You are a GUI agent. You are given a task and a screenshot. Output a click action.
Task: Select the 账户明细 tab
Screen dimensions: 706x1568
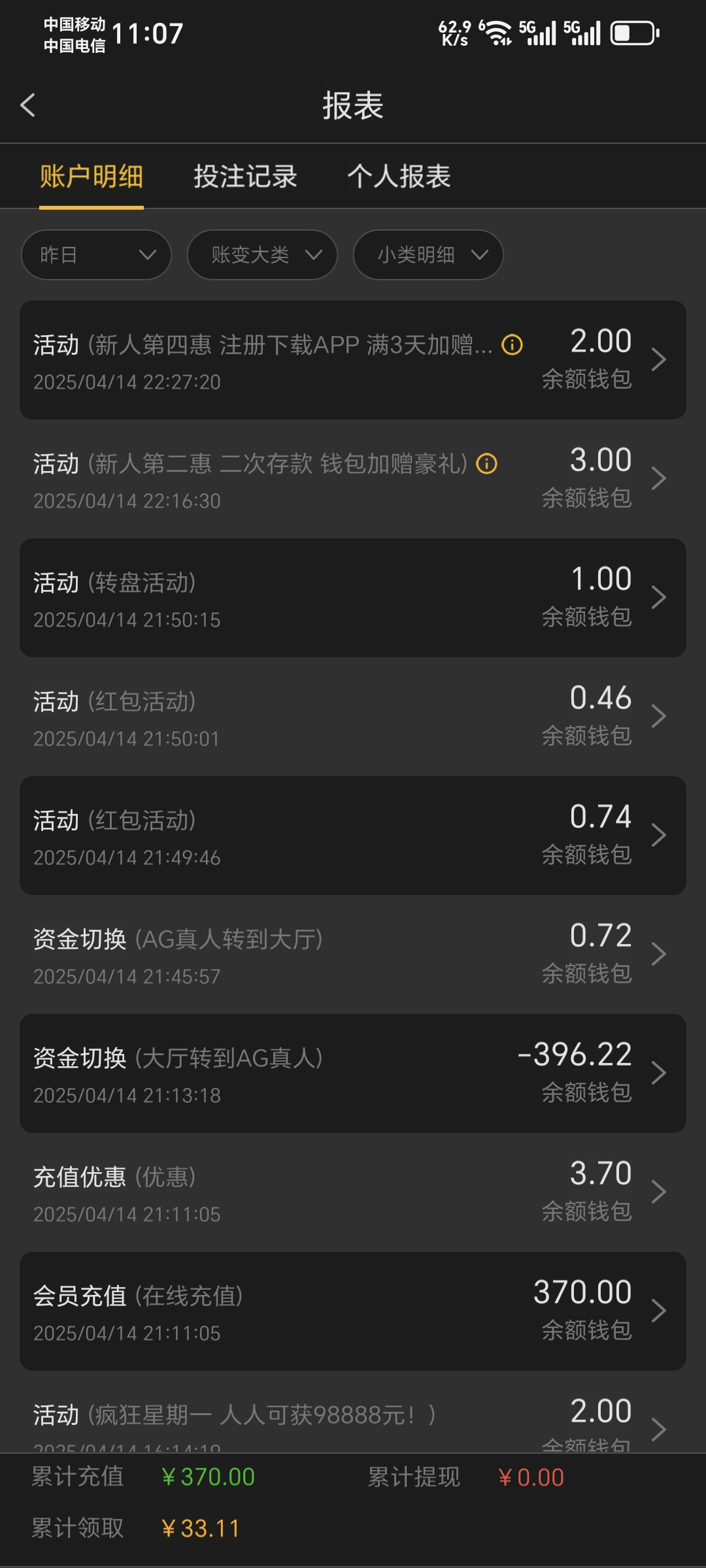click(x=92, y=176)
